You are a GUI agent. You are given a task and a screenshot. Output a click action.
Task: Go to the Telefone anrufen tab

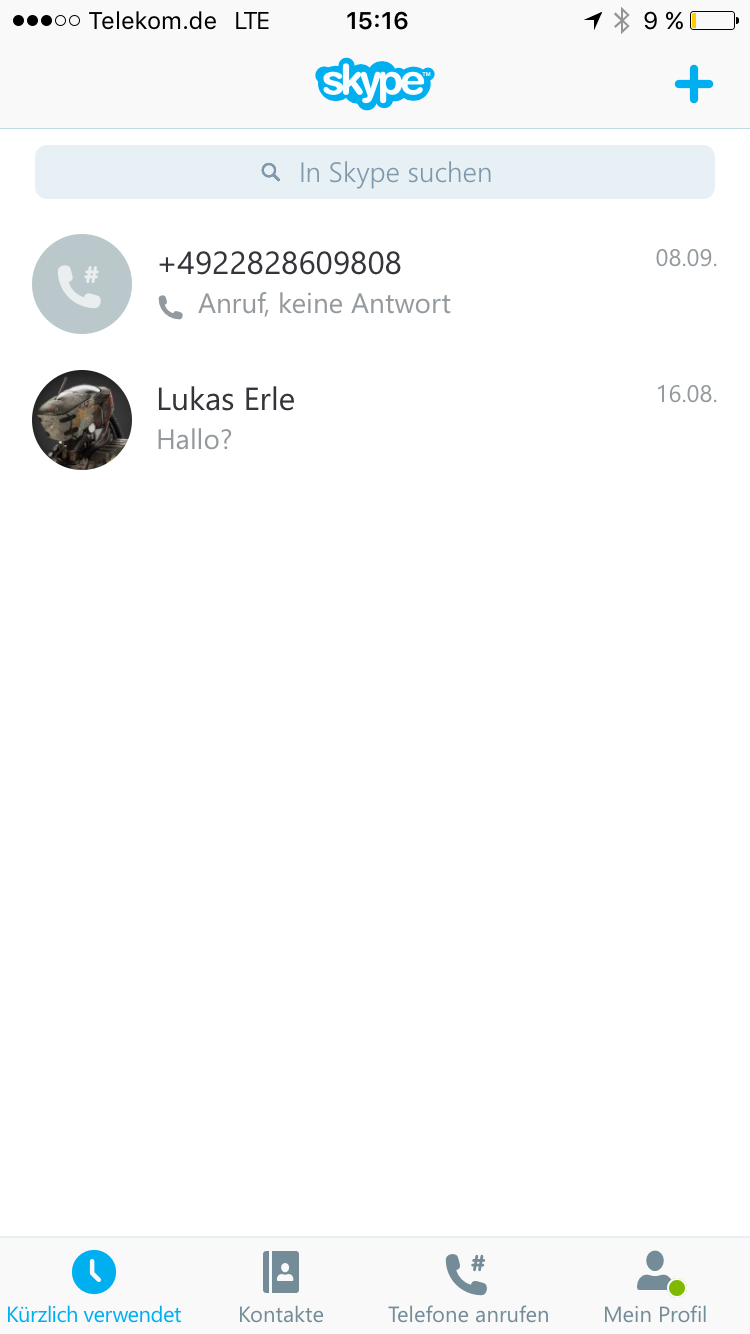pyautogui.click(x=468, y=1286)
